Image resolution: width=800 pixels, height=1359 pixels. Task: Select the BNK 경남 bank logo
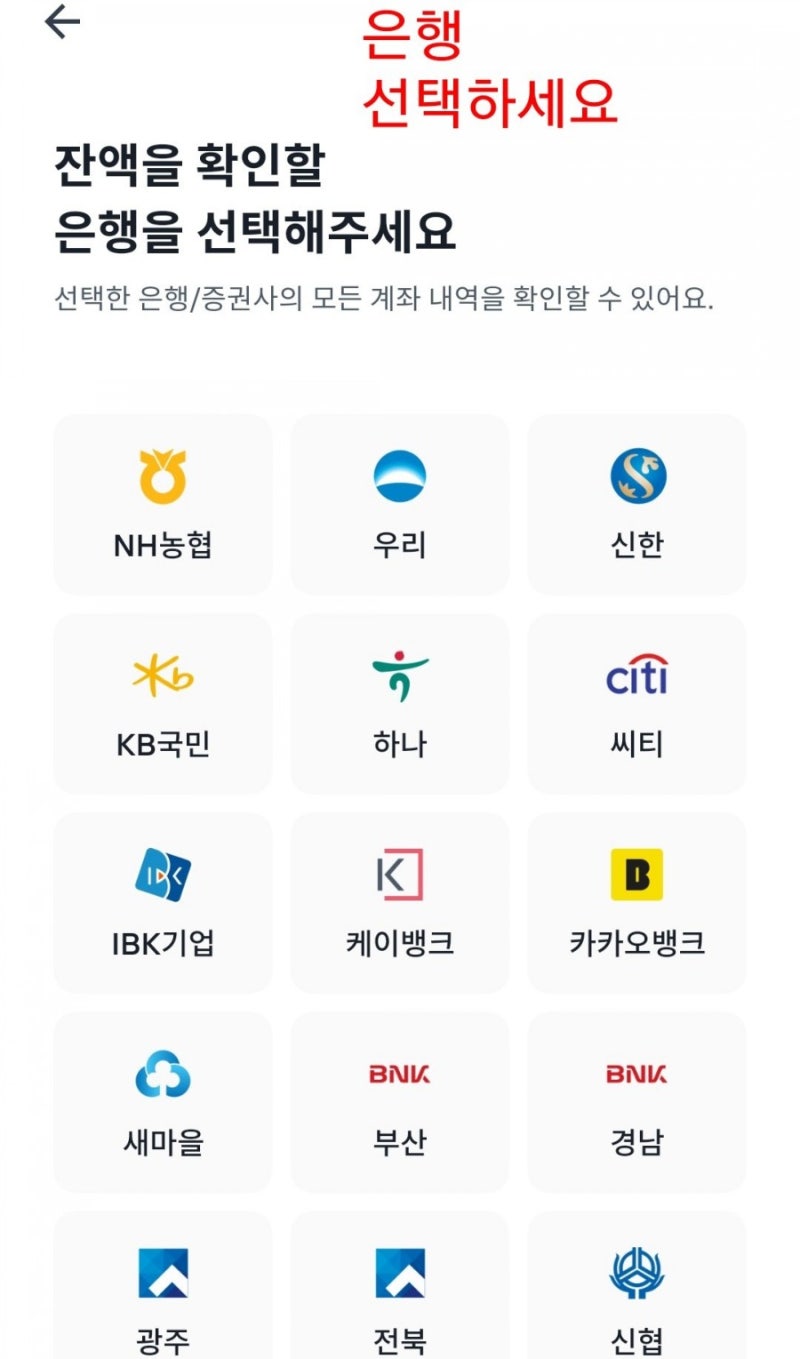[637, 1072]
